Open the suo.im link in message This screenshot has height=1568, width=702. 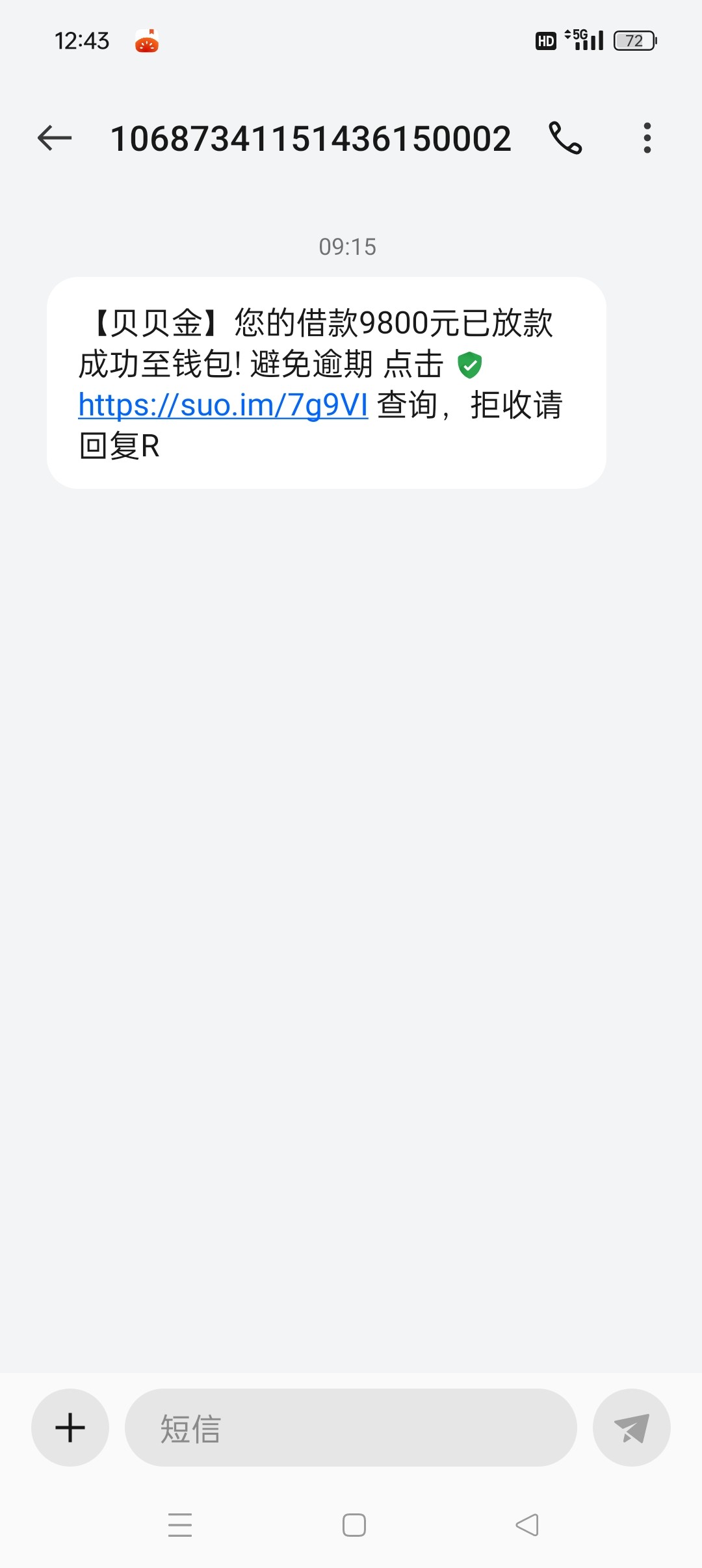223,405
